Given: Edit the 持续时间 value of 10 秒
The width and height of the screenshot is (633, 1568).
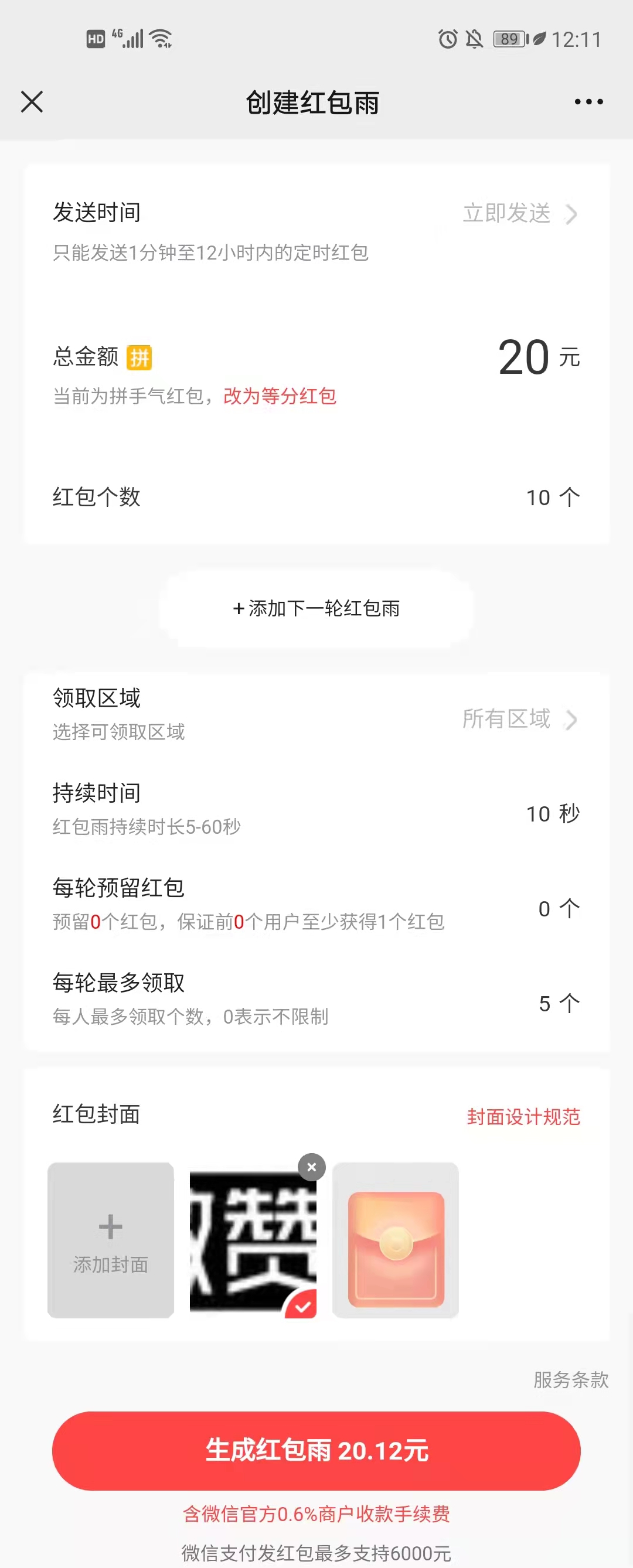Looking at the screenshot, I should 538,814.
